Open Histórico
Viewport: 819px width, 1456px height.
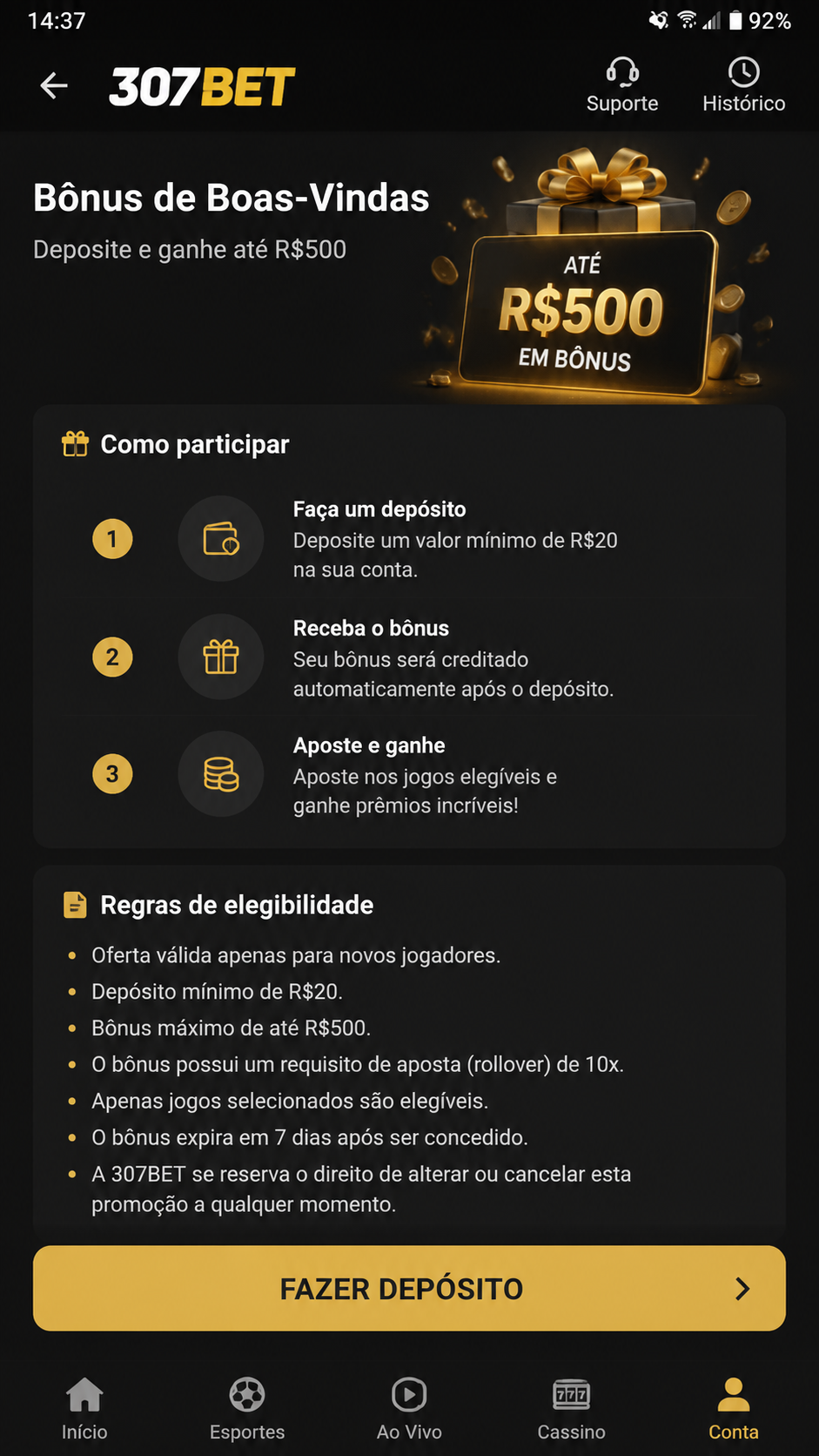[x=744, y=85]
